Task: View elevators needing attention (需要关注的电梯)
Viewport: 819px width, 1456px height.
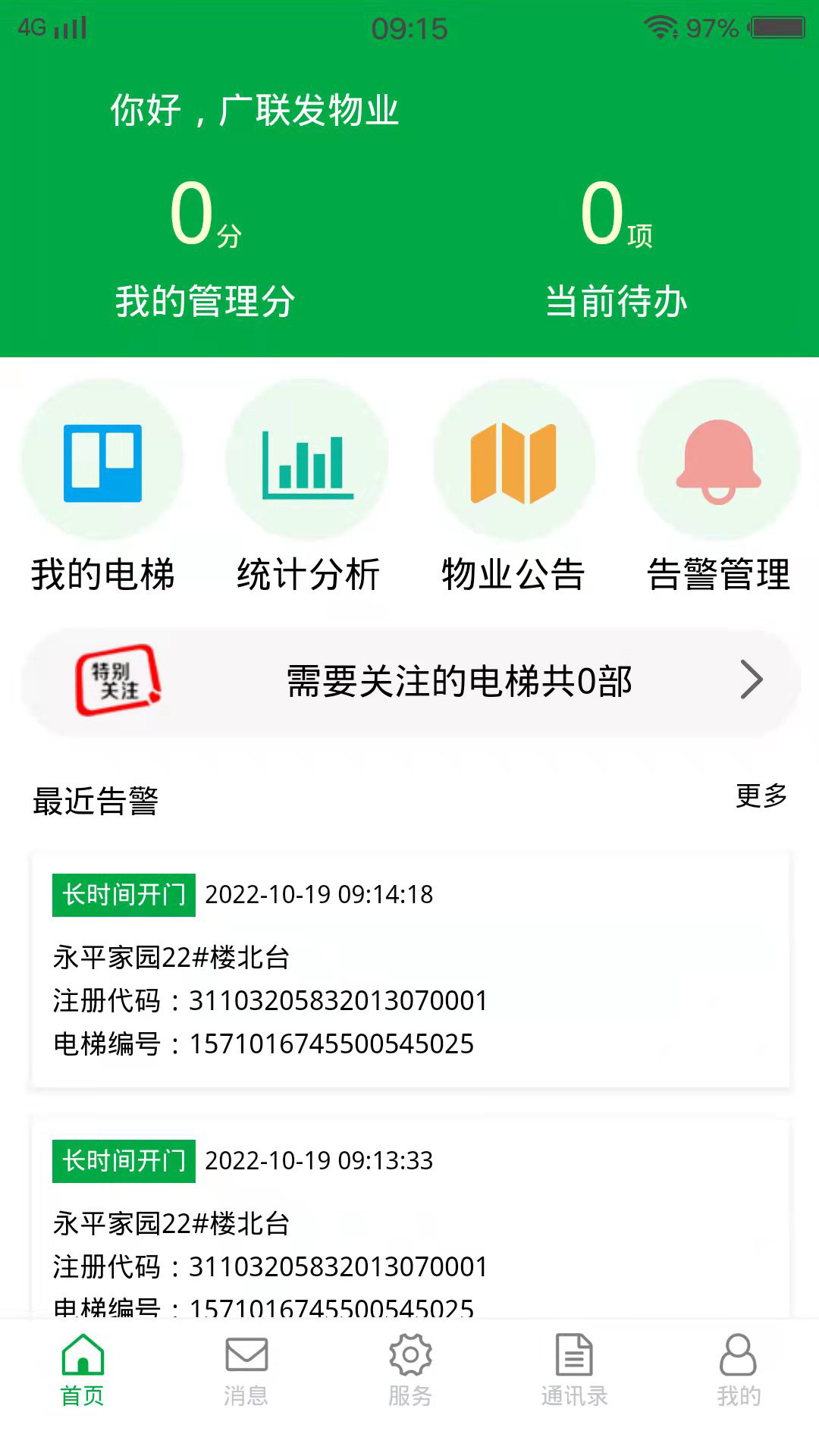Action: pyautogui.click(x=410, y=680)
